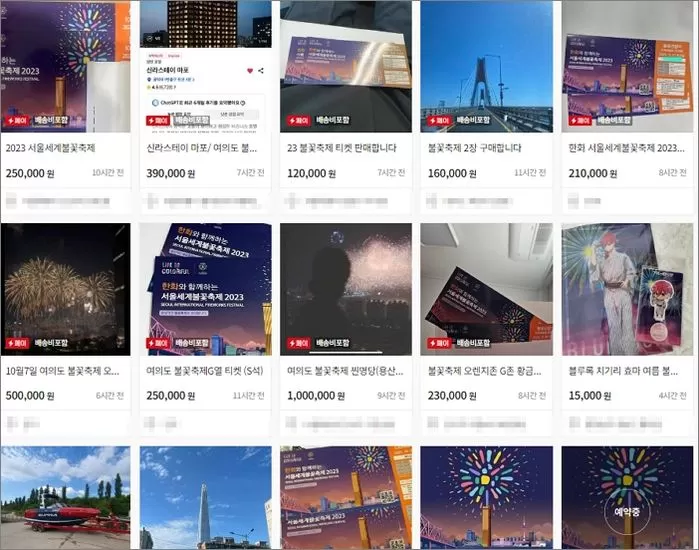Open the 신라스테이 마포 listing for 390,000원
Screen dimensions: 699x550
[206, 148]
